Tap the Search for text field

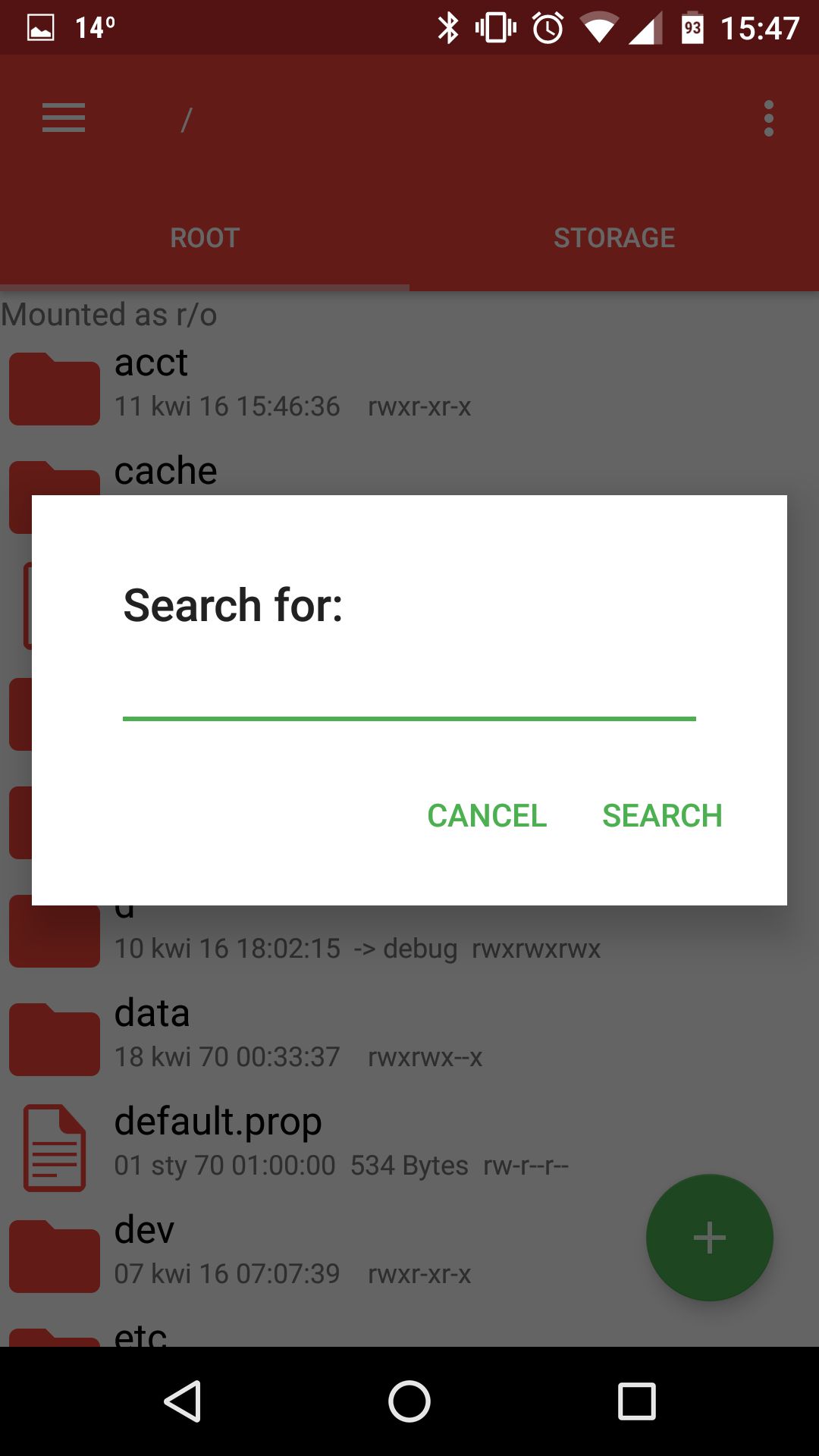click(409, 692)
